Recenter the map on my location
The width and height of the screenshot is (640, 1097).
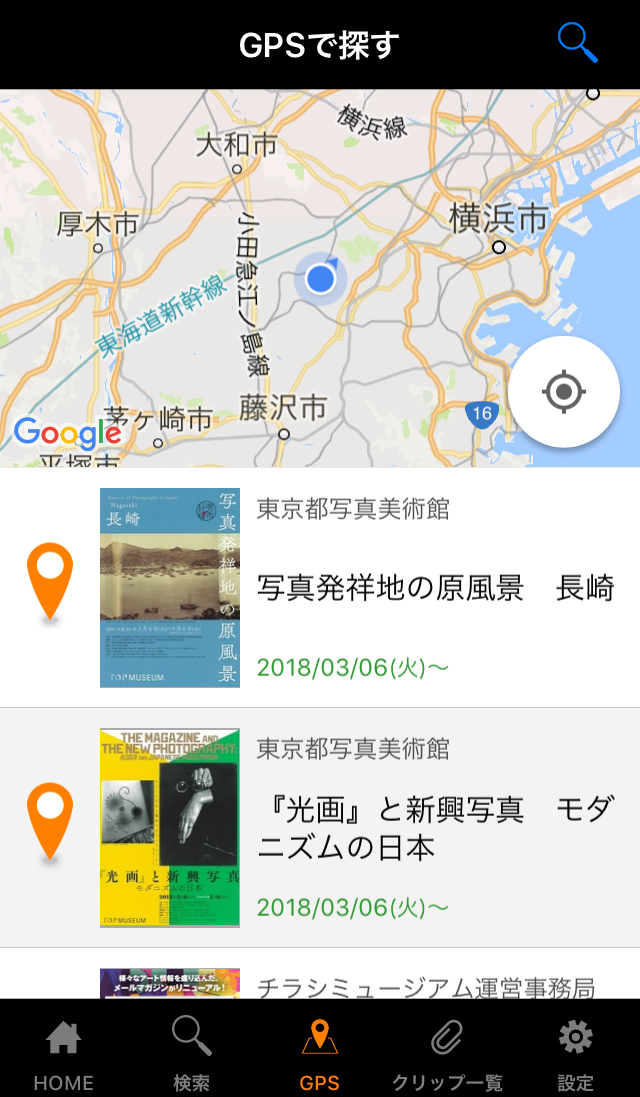[564, 392]
